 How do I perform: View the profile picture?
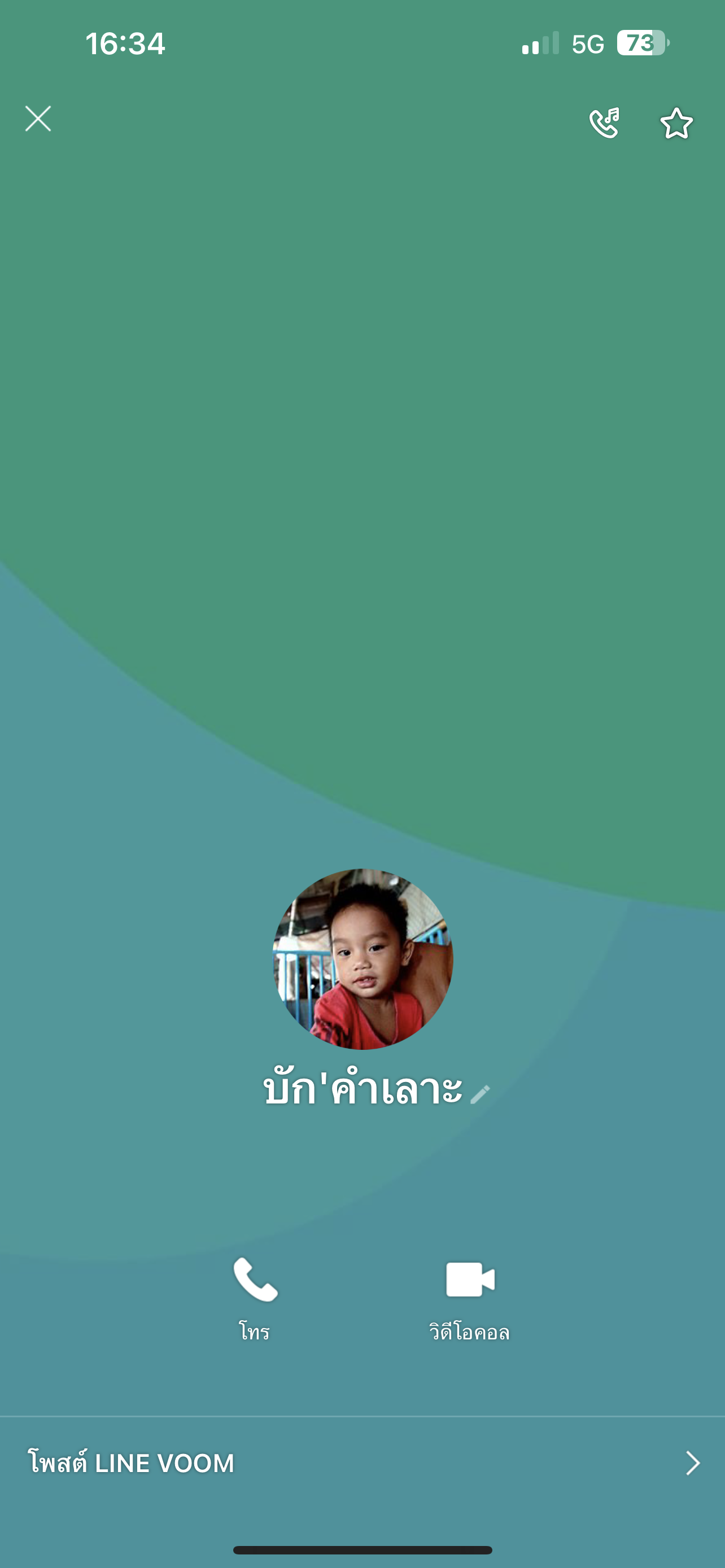click(x=363, y=959)
